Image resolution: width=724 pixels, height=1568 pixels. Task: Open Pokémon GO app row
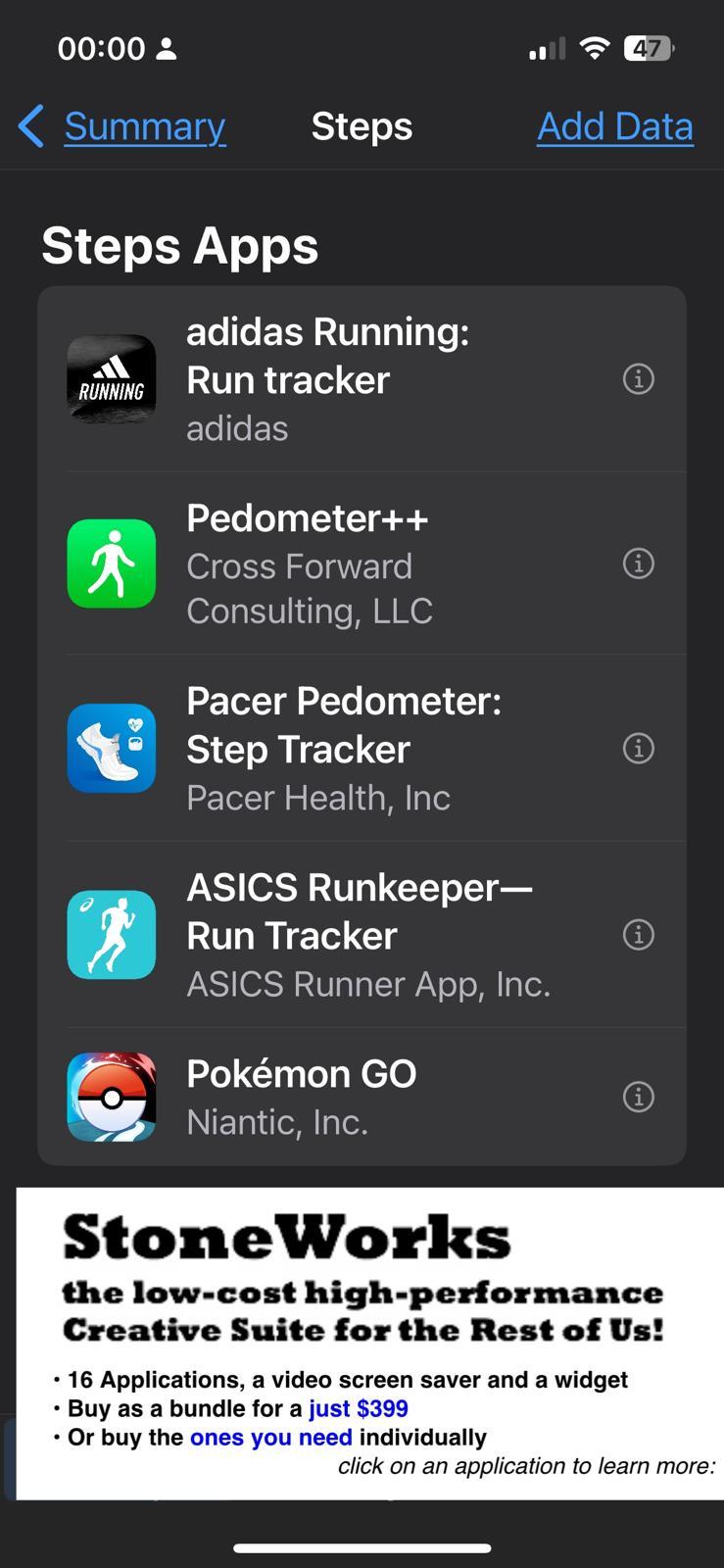click(362, 1097)
